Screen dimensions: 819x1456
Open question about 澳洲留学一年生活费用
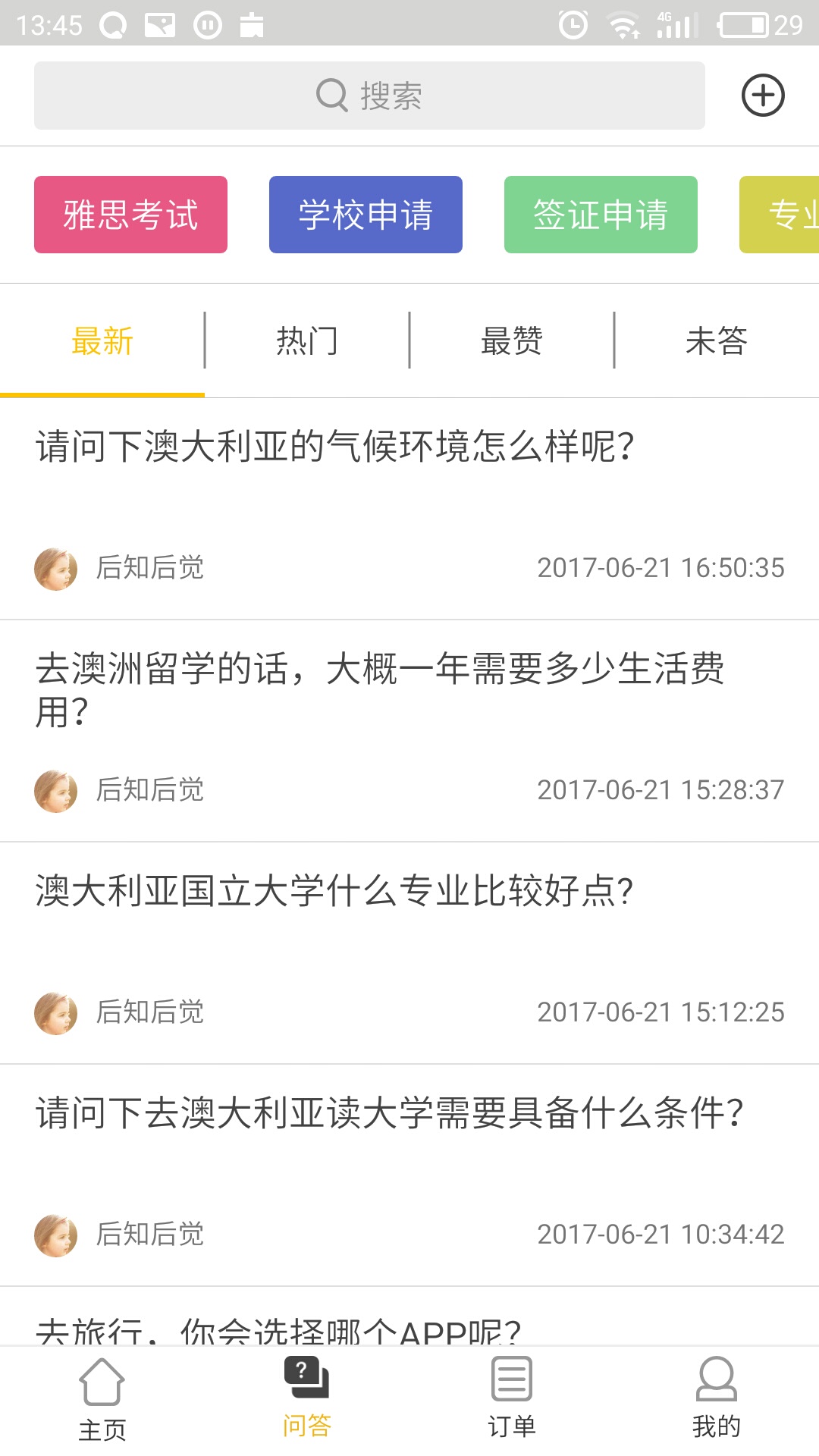(379, 689)
